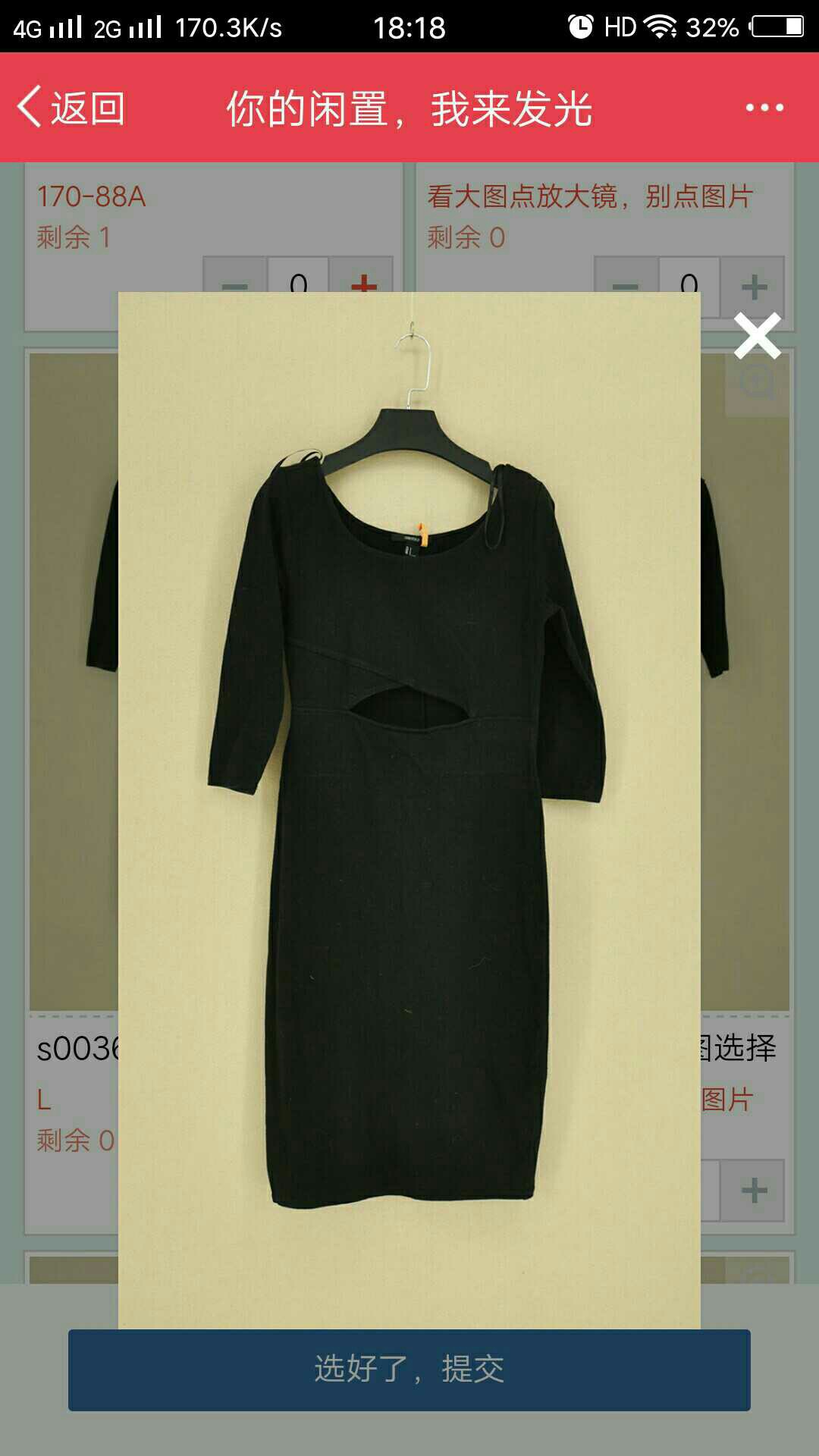819x1456 pixels.
Task: Submit selection with 选好了，提交
Action: click(x=409, y=1370)
